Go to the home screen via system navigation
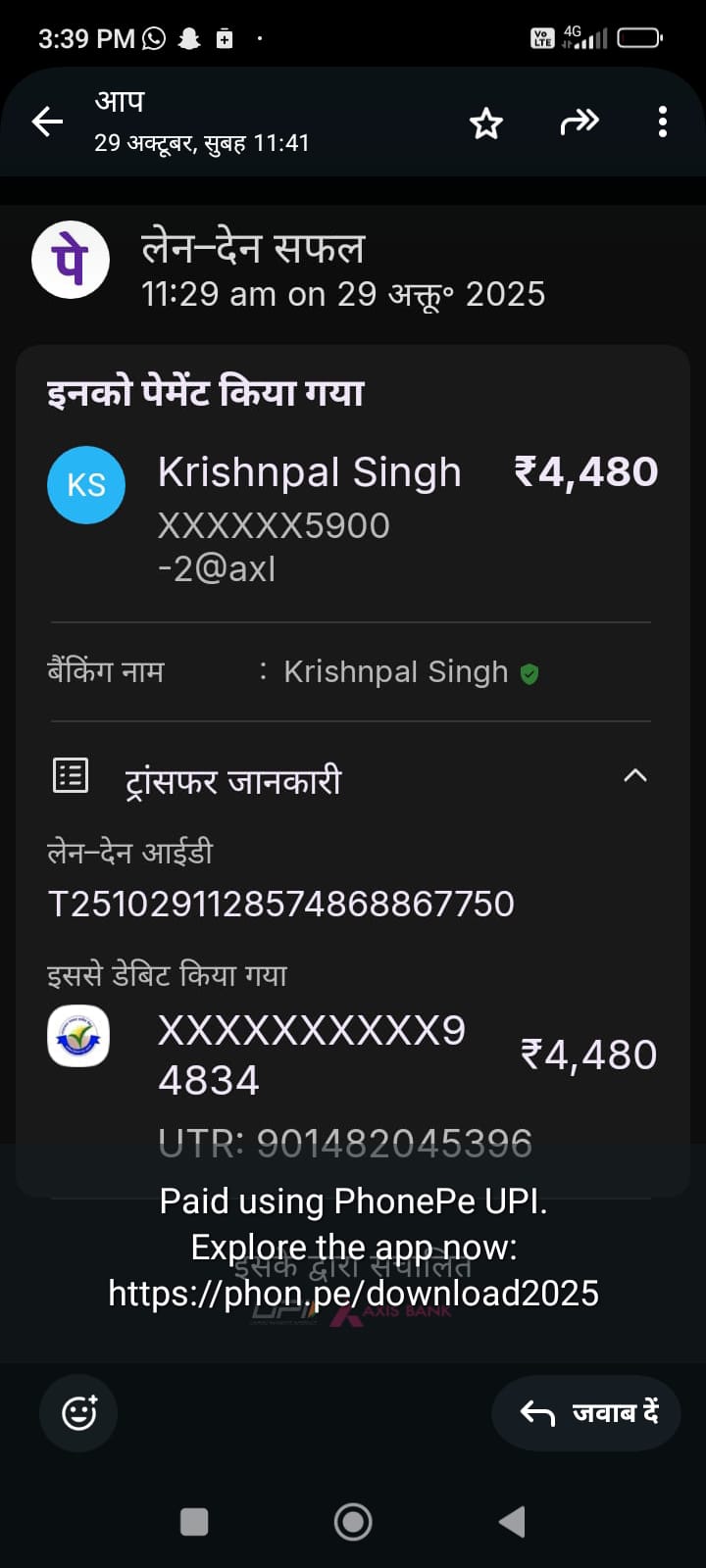The width and height of the screenshot is (706, 1568). [353, 1522]
